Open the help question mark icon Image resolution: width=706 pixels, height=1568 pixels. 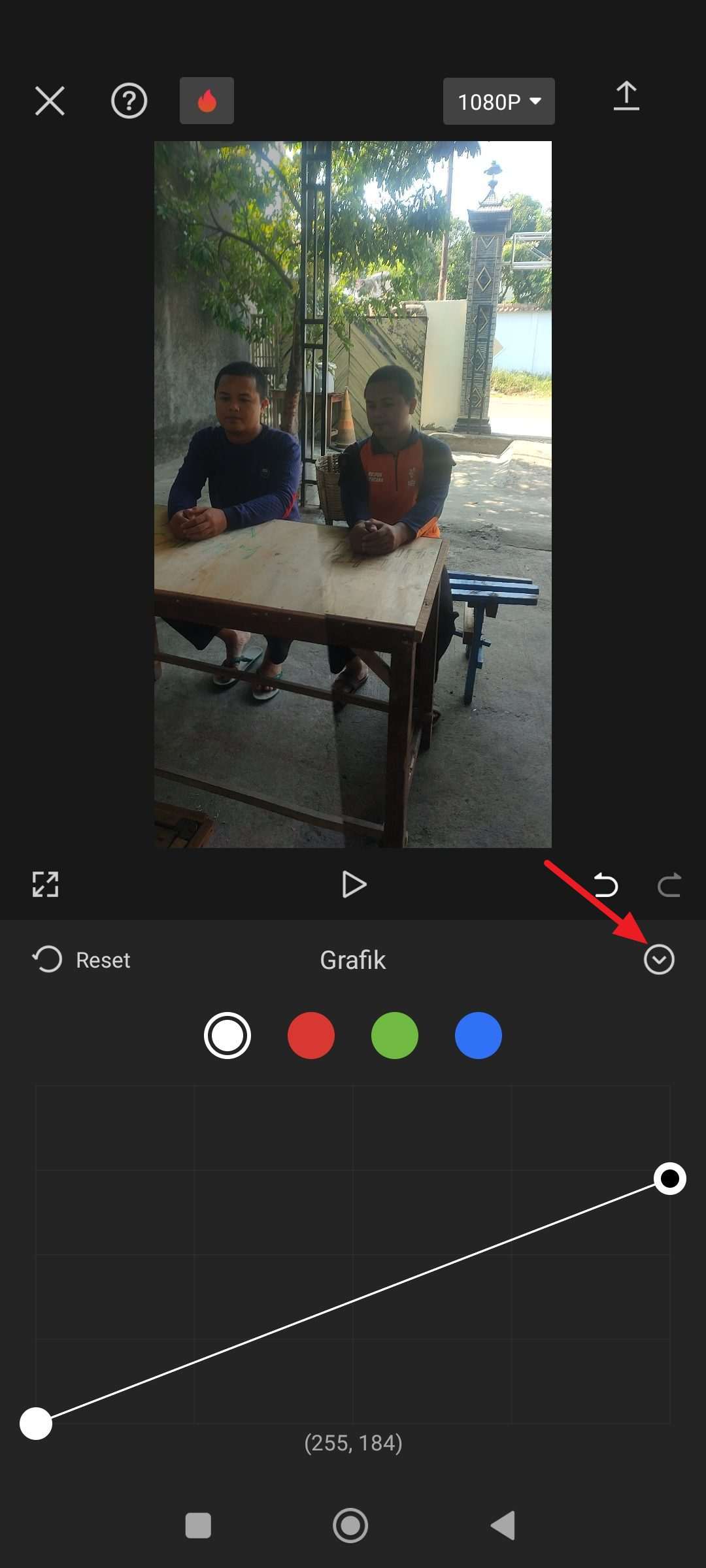tap(129, 101)
